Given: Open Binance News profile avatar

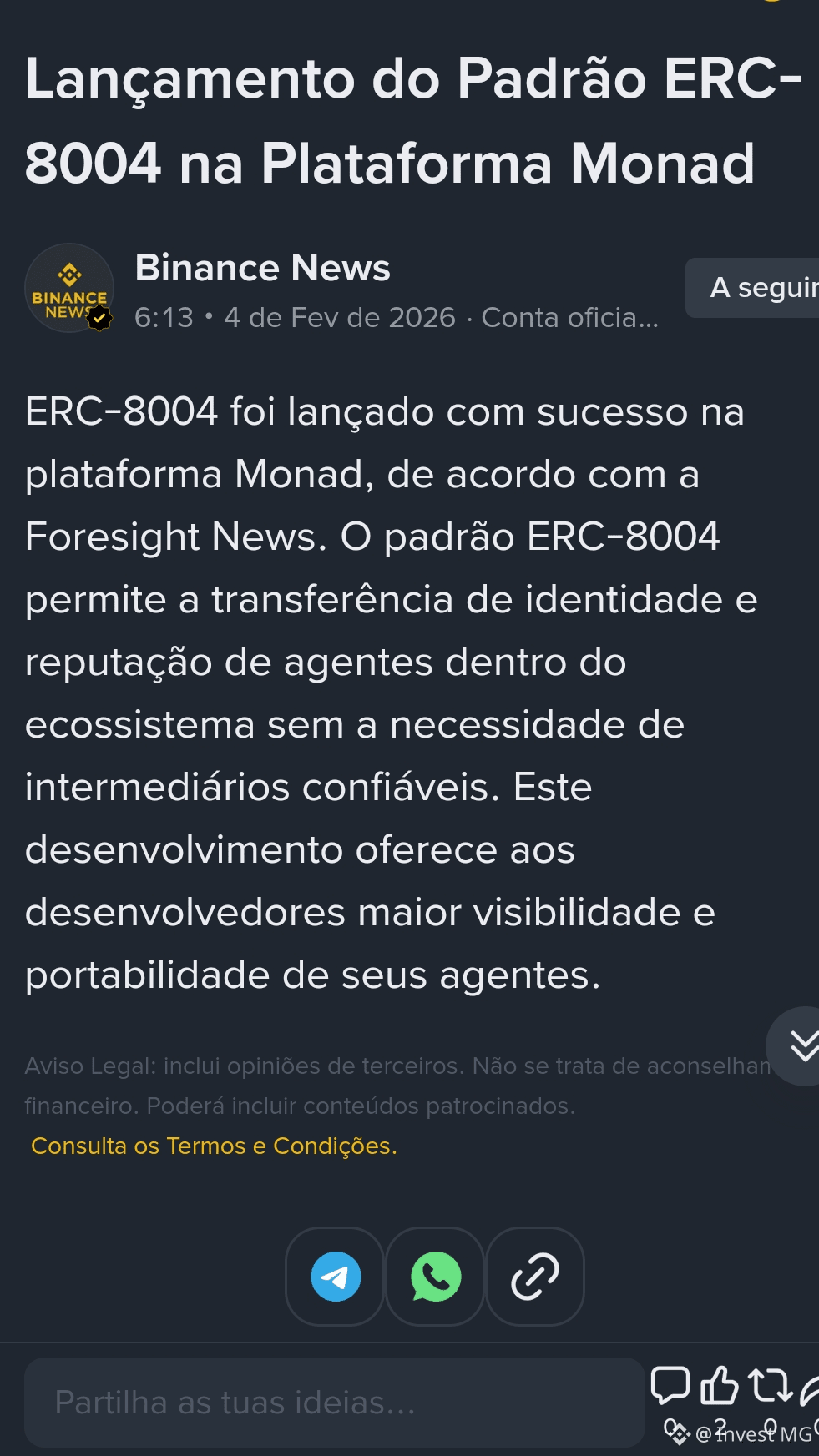Looking at the screenshot, I should tap(69, 289).
